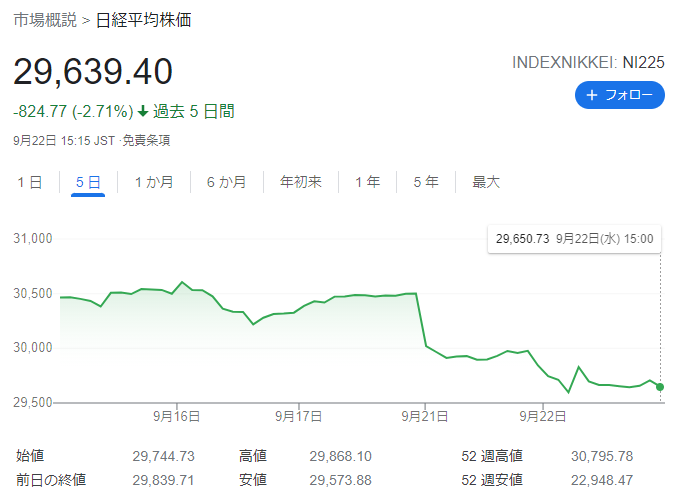The height and width of the screenshot is (501, 679).
Task: Show the 5年 chart range
Action: click(426, 182)
